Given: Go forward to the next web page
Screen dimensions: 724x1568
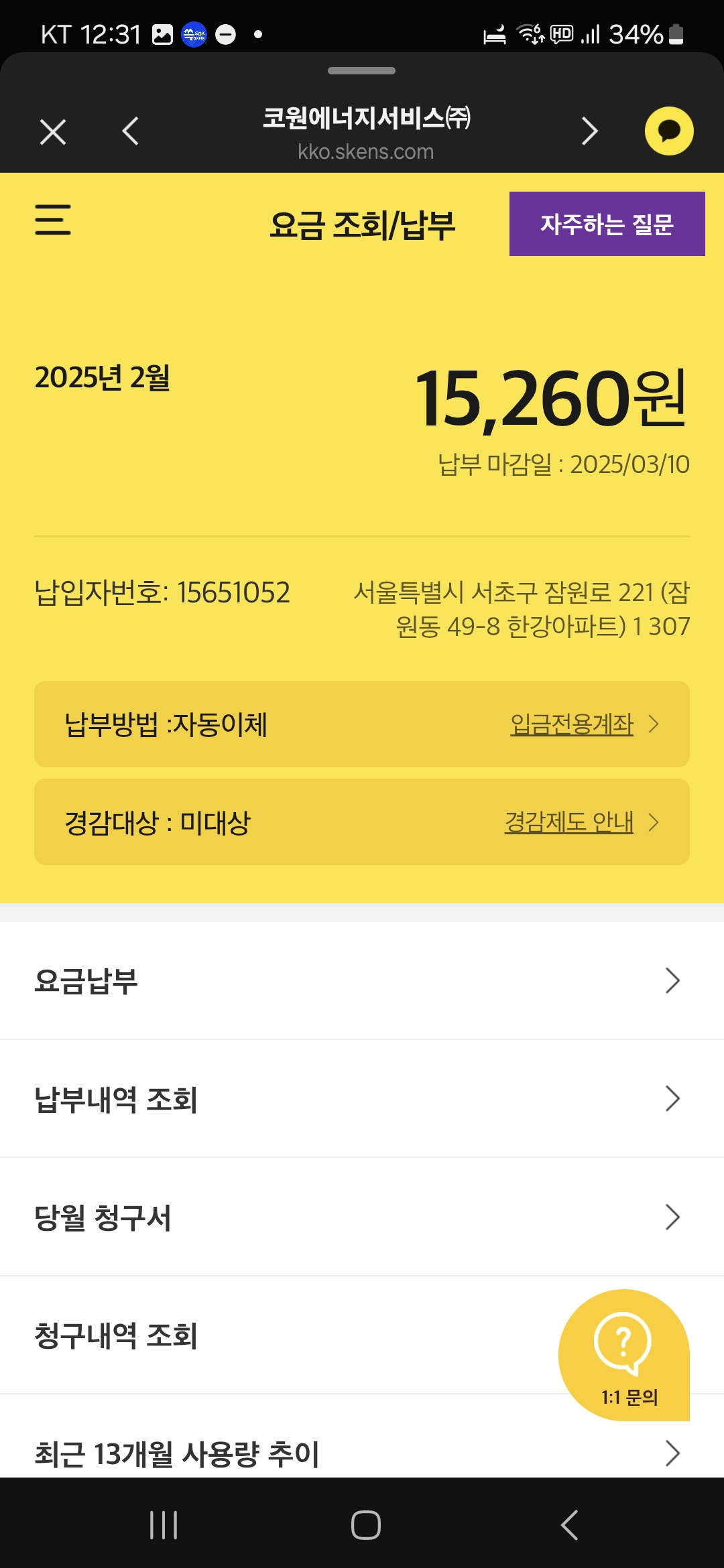Looking at the screenshot, I should tap(589, 131).
